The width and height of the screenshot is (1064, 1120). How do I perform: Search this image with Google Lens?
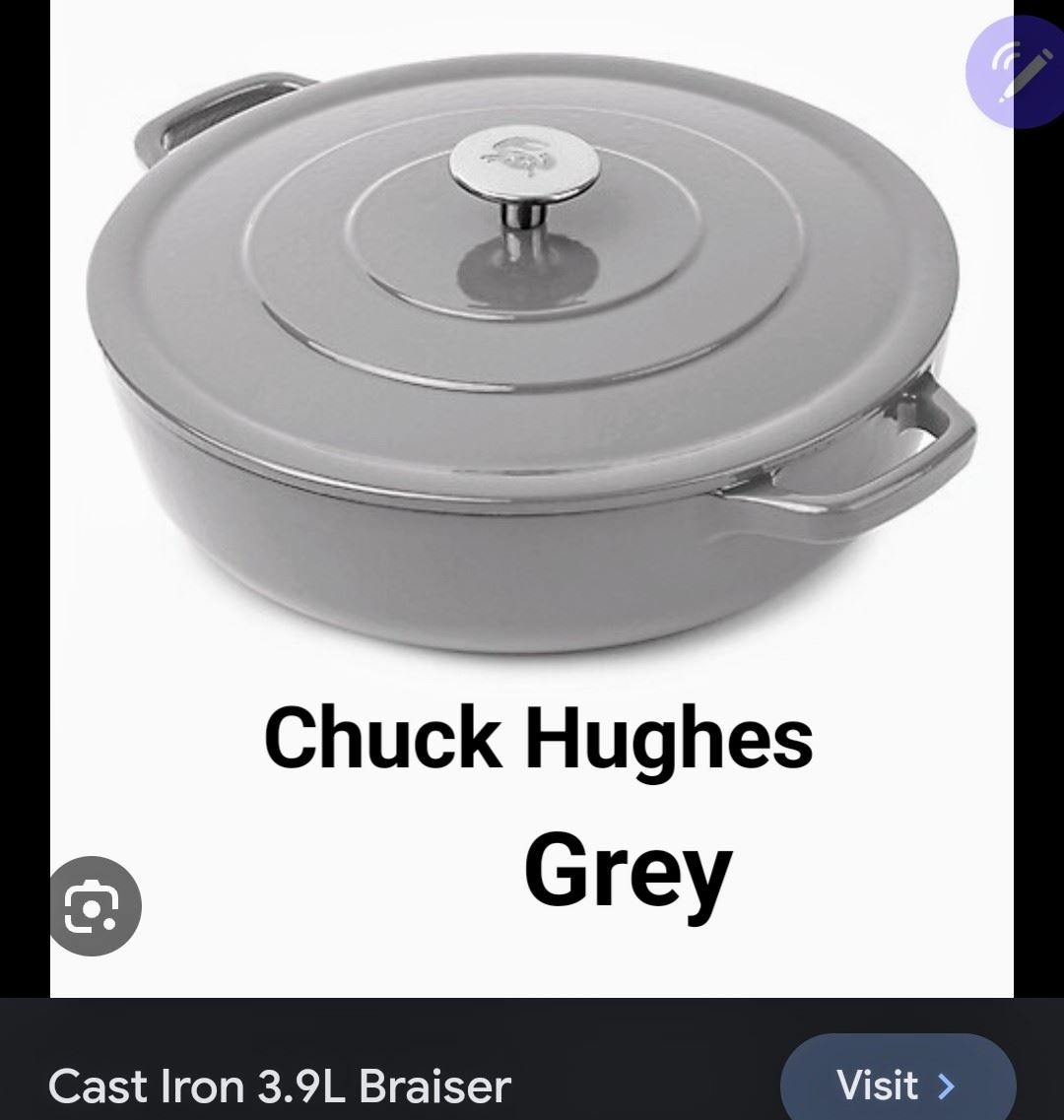[x=94, y=906]
